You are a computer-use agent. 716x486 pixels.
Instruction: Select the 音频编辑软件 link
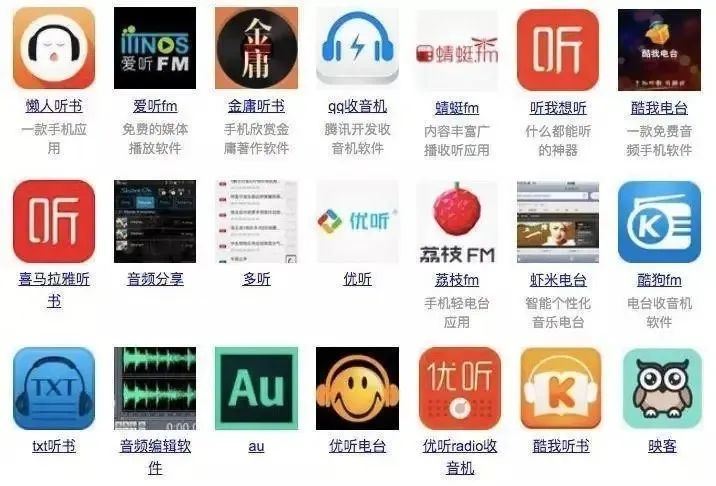(x=155, y=446)
